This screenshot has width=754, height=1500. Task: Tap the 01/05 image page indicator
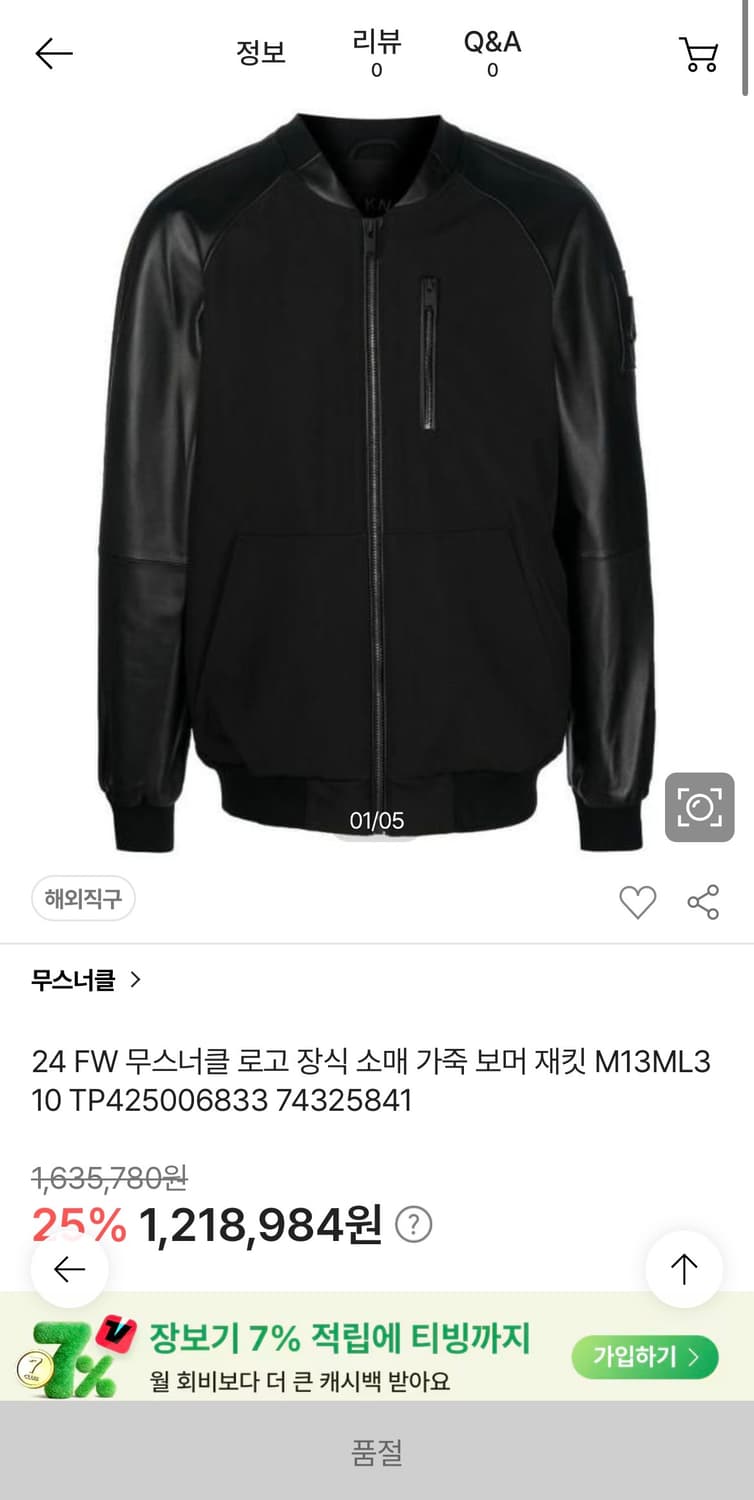(x=377, y=817)
